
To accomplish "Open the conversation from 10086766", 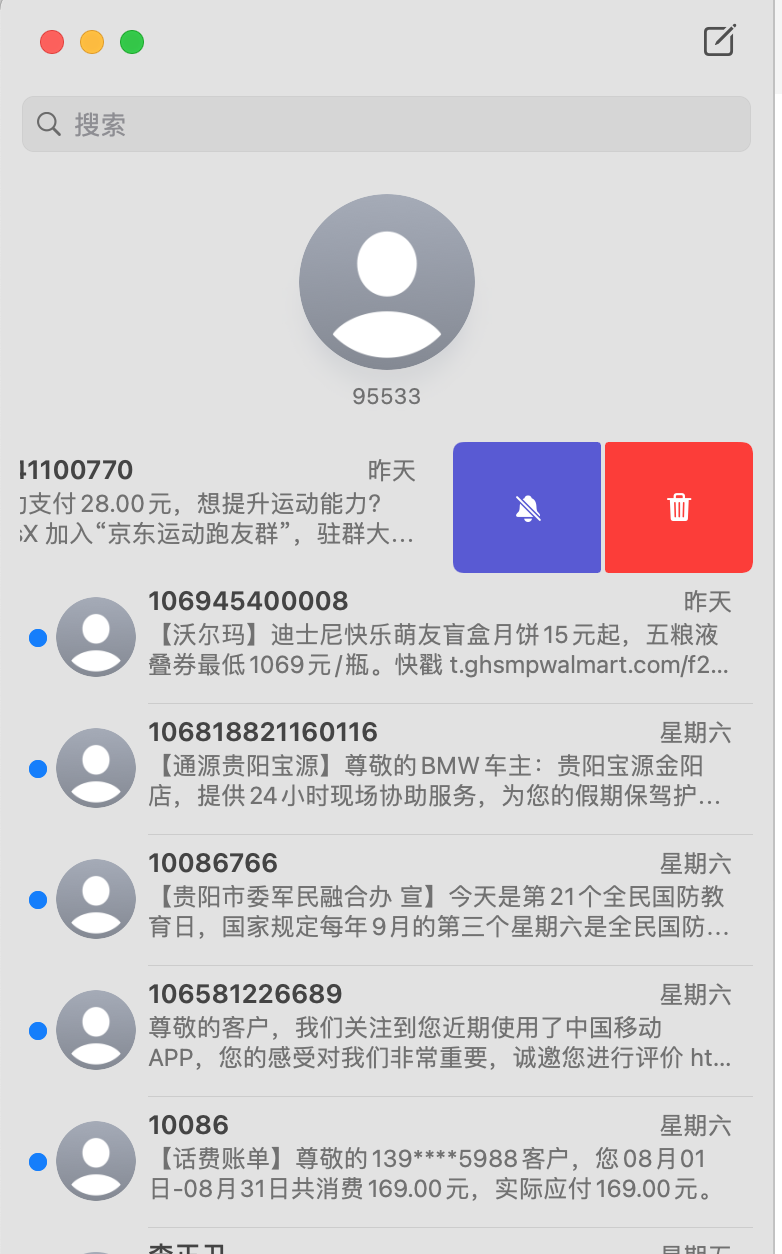I will 430,899.
